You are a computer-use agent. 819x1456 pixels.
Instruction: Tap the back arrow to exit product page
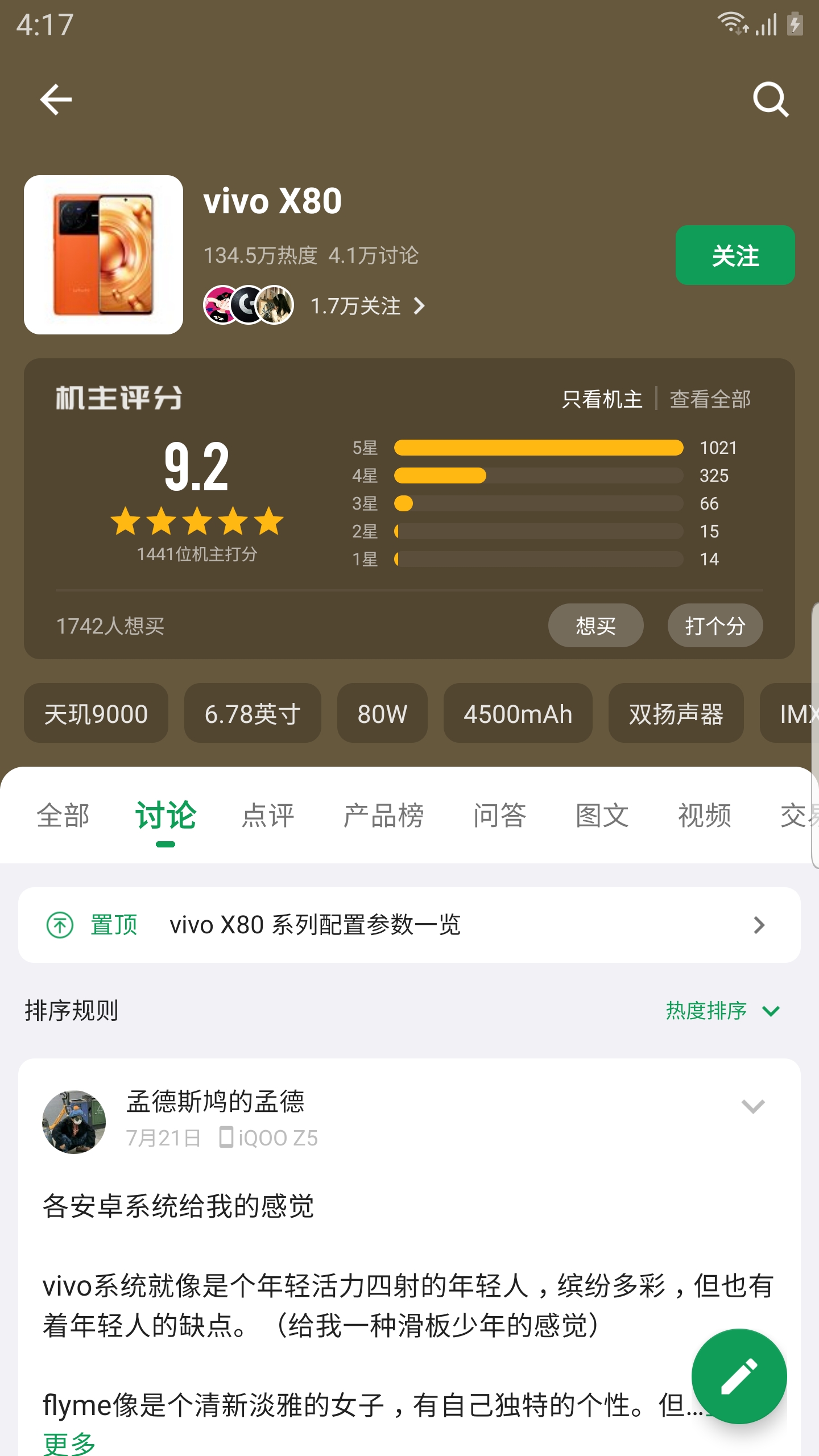pyautogui.click(x=55, y=101)
